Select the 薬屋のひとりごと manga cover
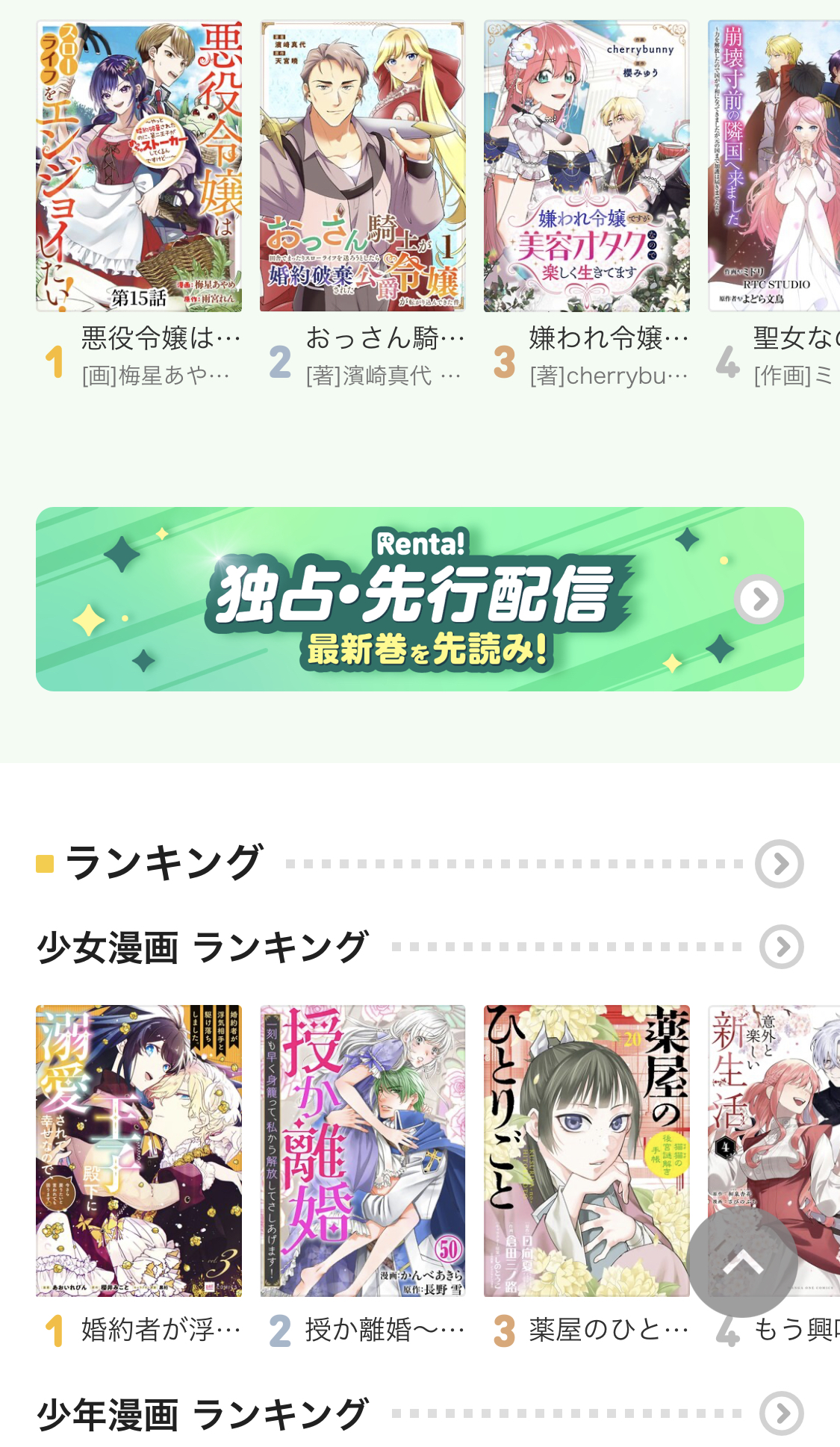 587,1151
